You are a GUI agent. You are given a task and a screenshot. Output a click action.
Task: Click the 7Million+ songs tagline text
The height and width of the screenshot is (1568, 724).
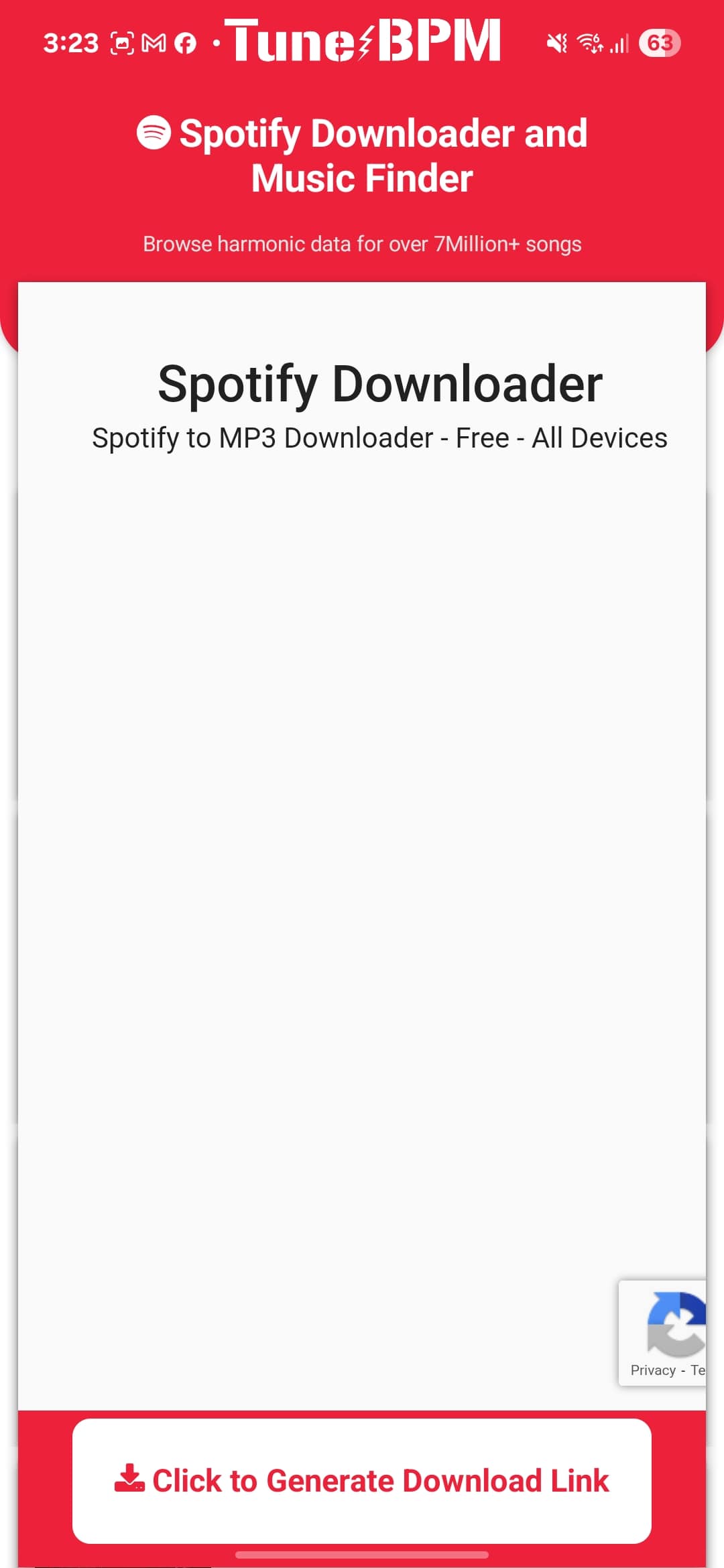[x=362, y=243]
